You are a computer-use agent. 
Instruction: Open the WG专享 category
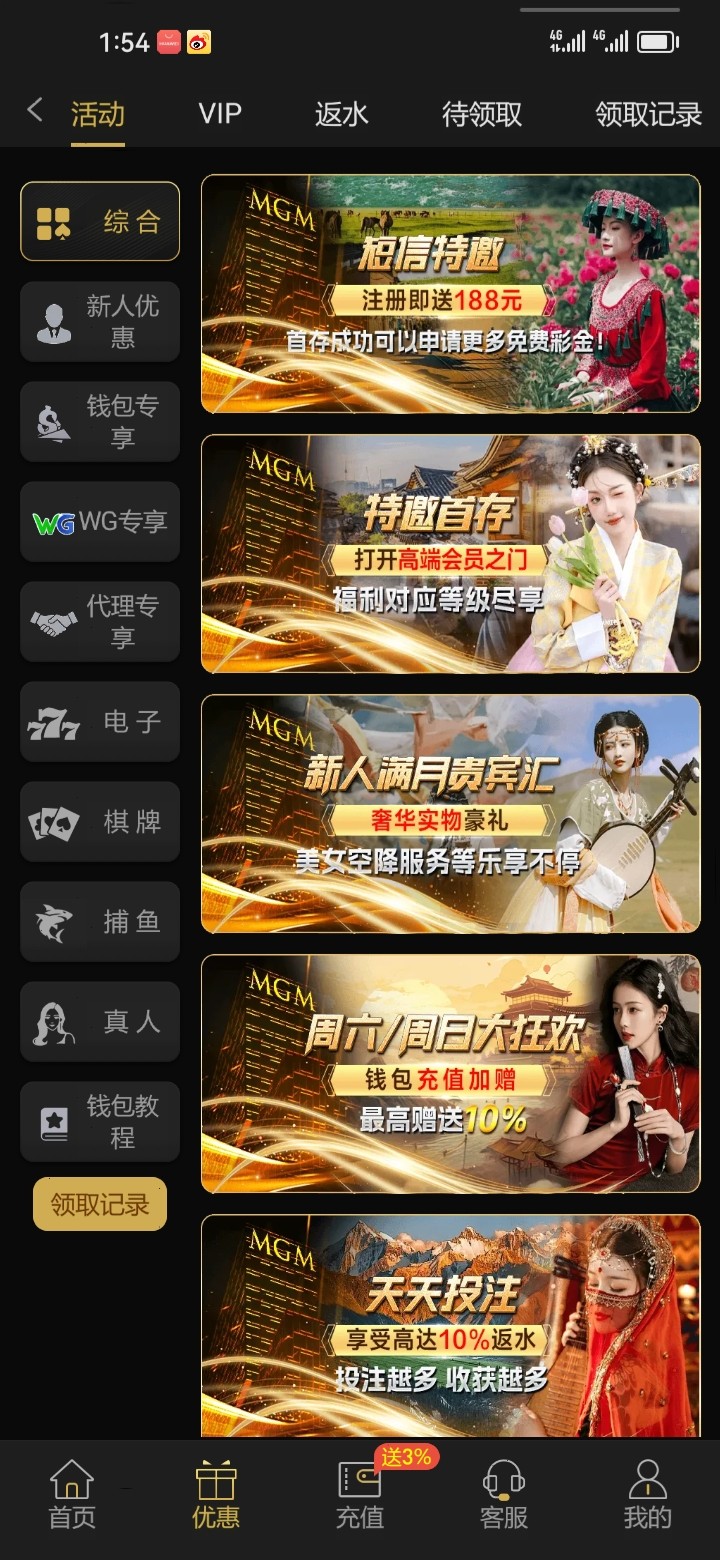[x=100, y=521]
